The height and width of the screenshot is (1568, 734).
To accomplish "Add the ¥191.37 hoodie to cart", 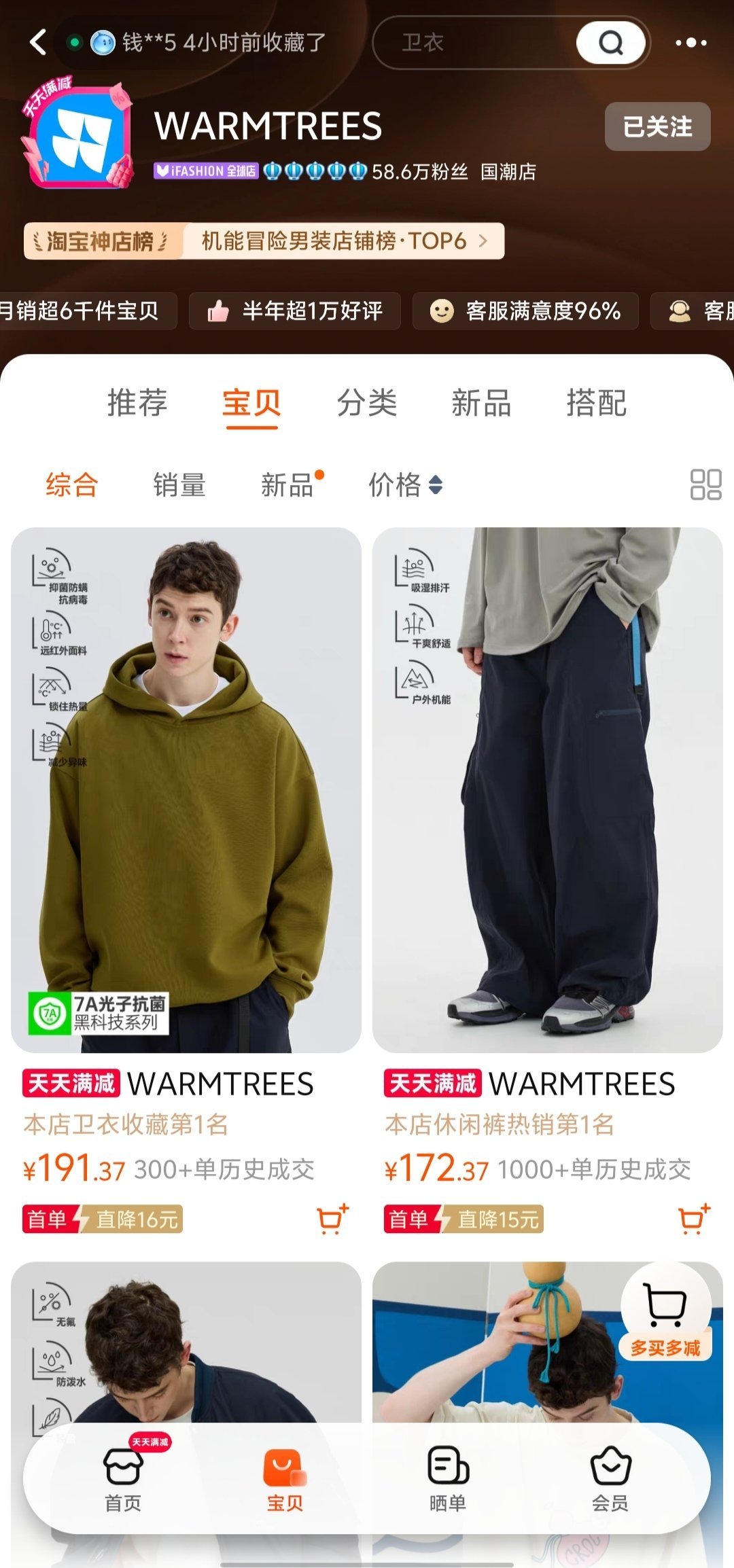I will [332, 1219].
